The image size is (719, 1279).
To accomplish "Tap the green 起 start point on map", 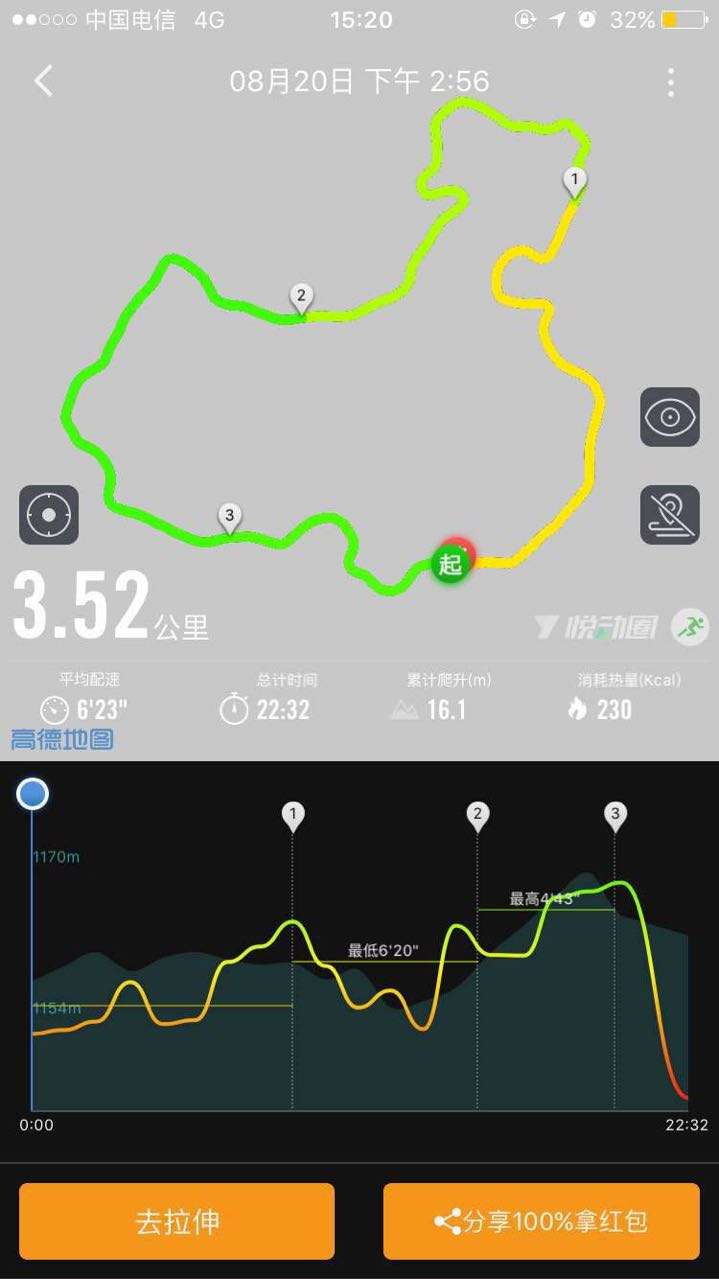I will (x=449, y=564).
